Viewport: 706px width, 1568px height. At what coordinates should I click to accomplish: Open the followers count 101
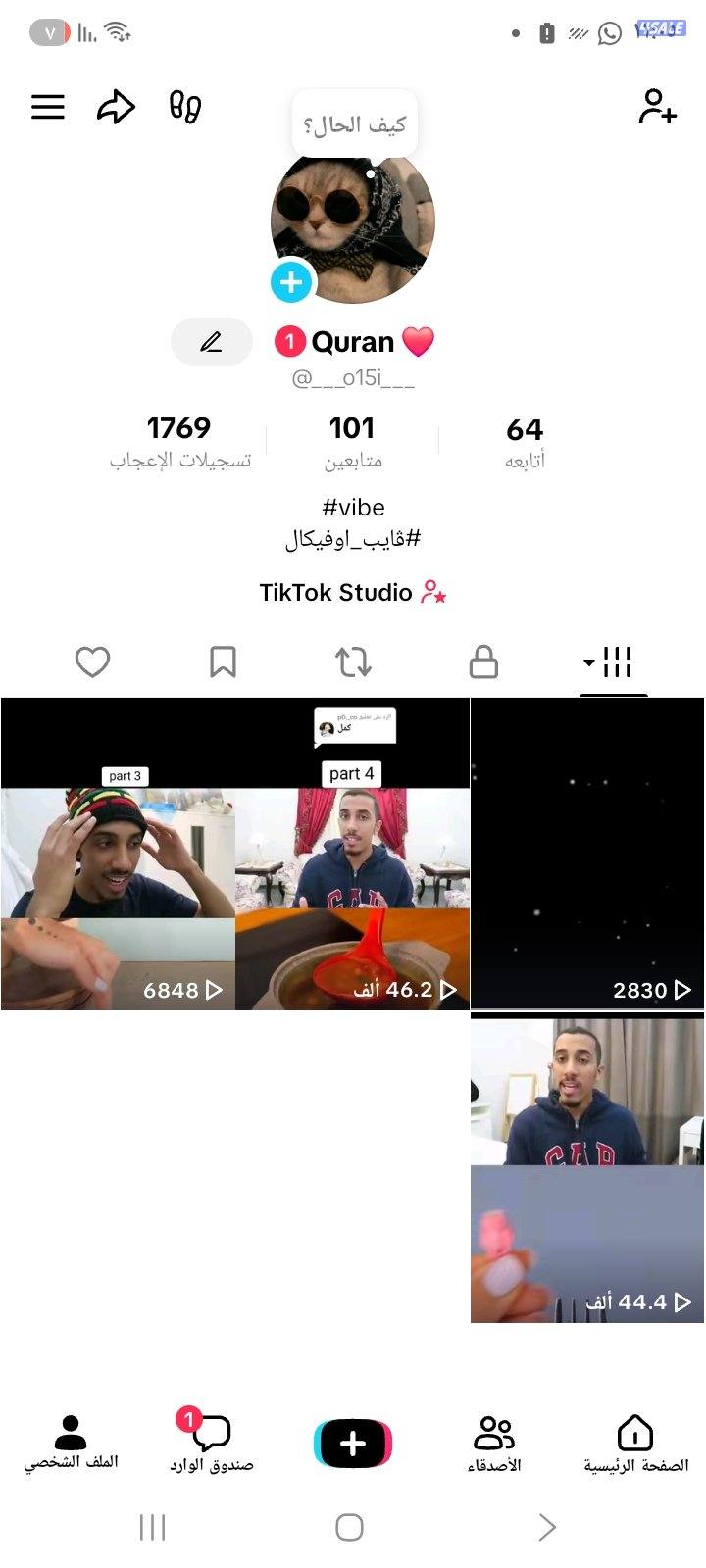coord(352,441)
